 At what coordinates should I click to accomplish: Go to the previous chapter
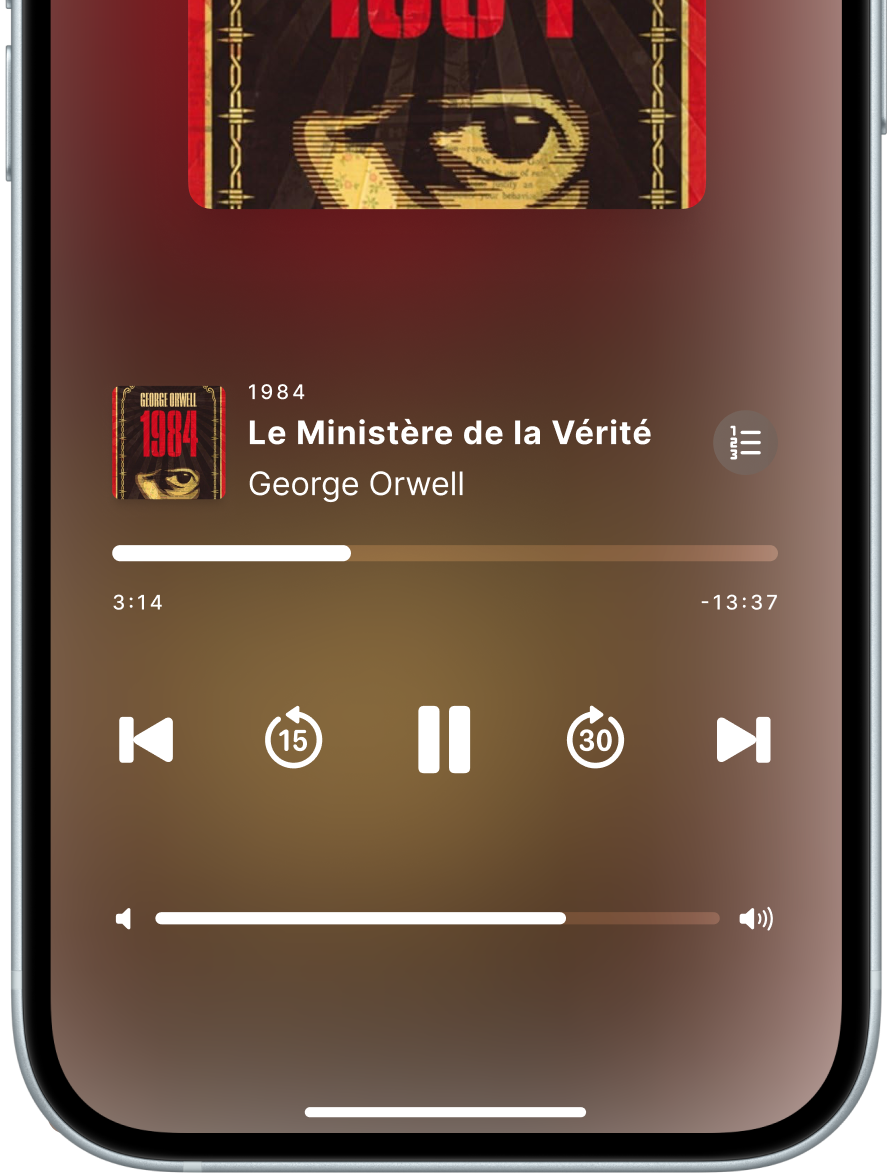[146, 740]
